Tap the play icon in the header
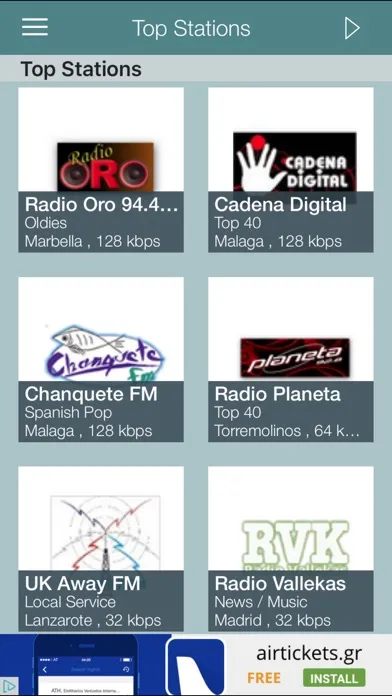The image size is (392, 696). 352,28
